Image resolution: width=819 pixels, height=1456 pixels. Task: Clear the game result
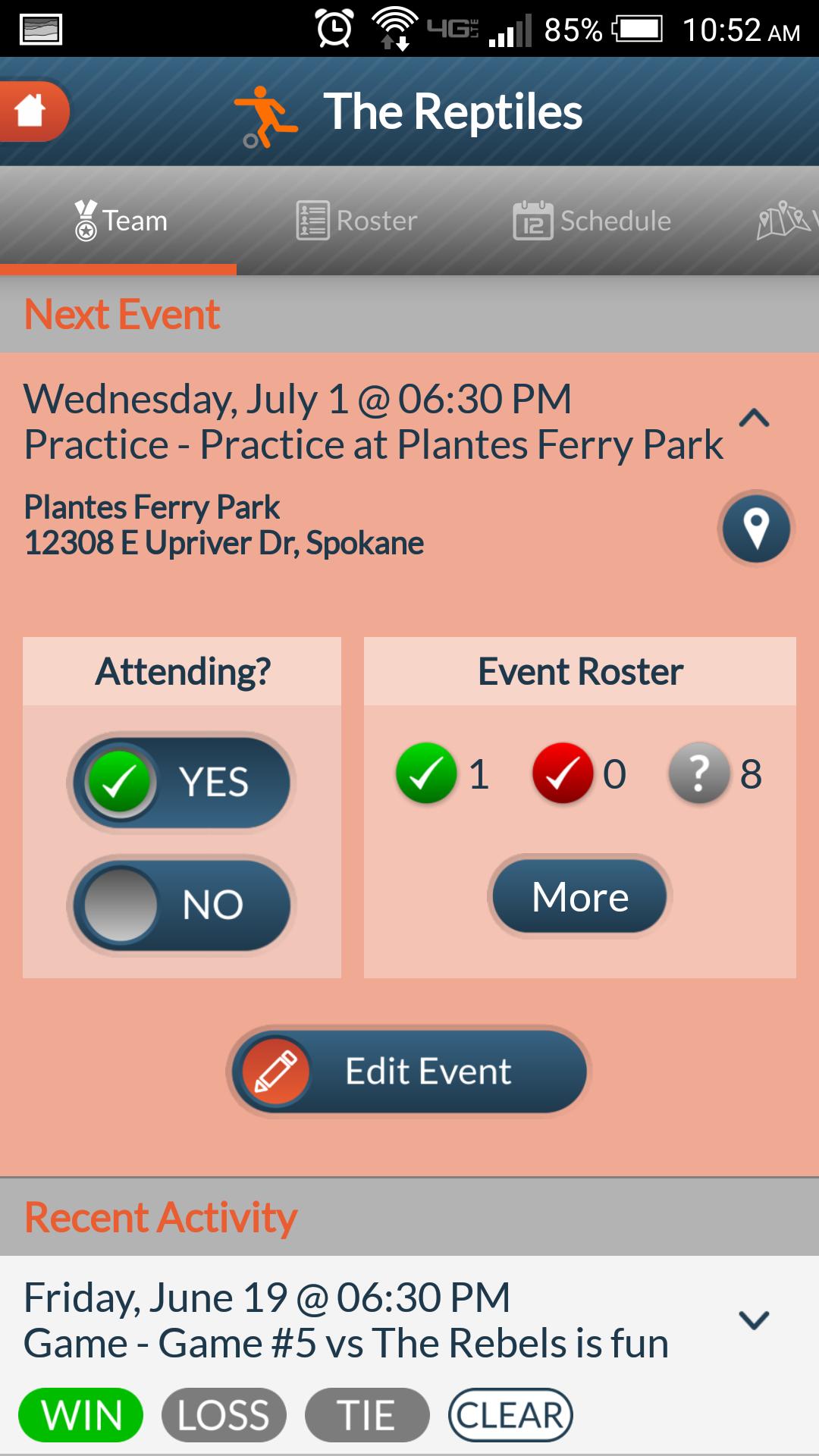pos(510,1415)
